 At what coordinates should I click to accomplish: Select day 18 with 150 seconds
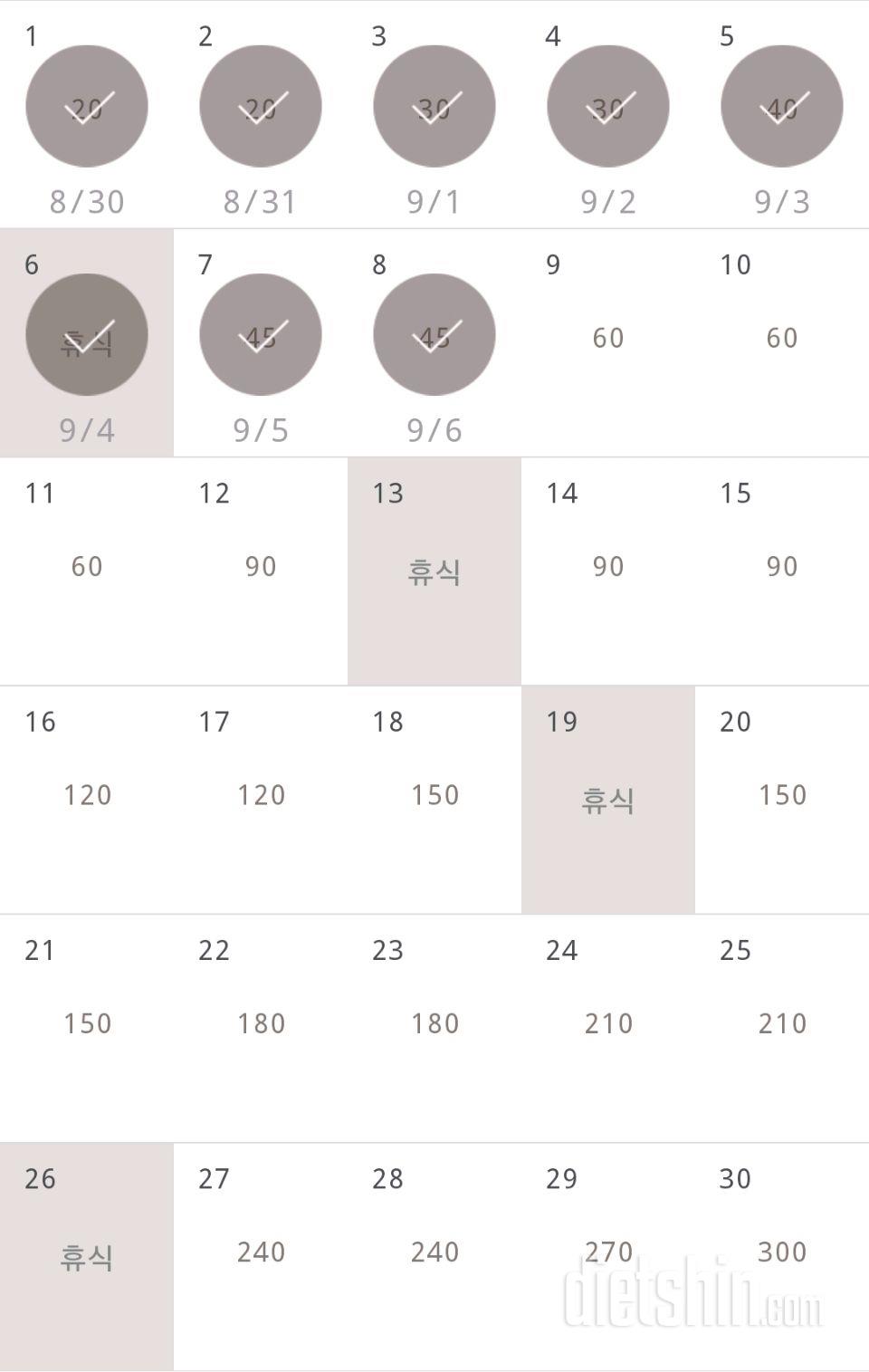[434, 795]
